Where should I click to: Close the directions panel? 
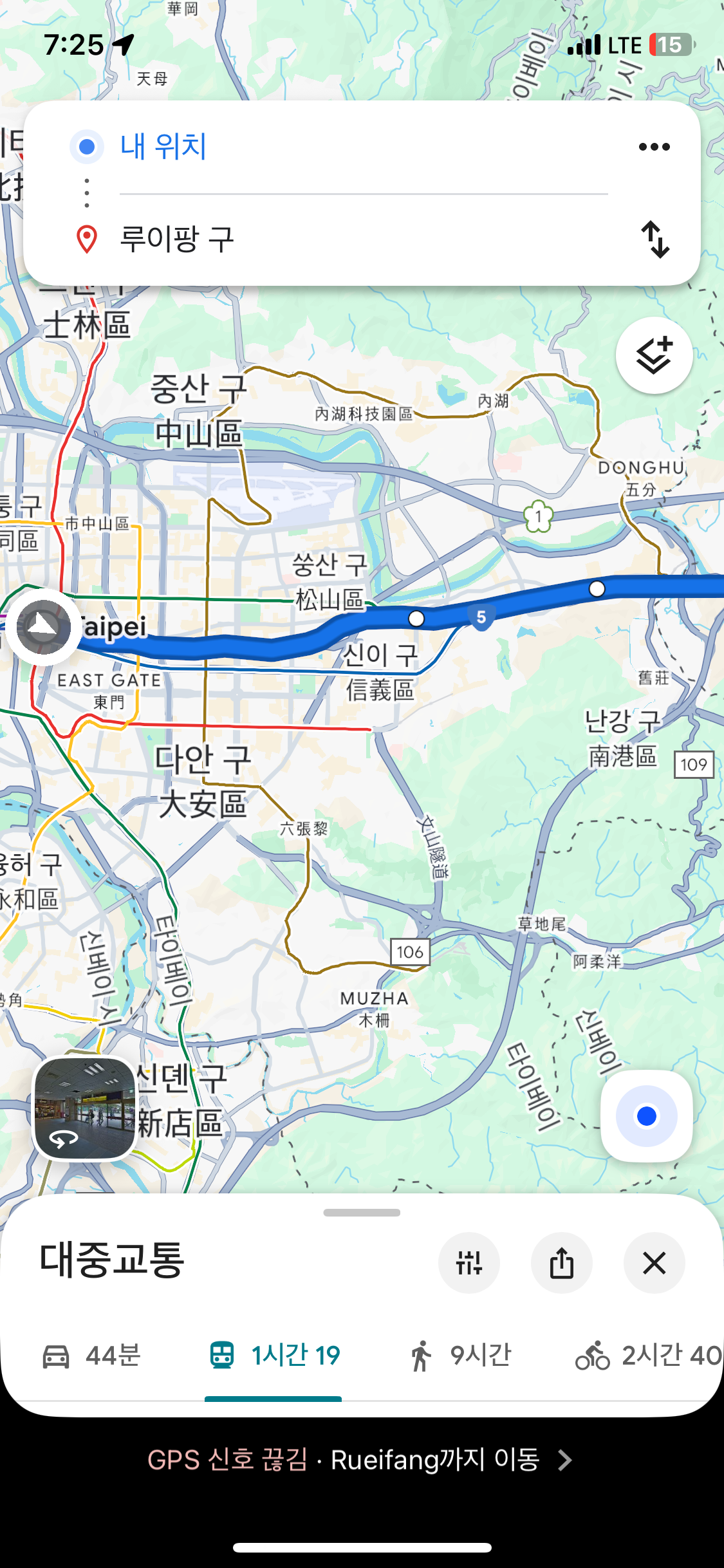(x=654, y=1263)
